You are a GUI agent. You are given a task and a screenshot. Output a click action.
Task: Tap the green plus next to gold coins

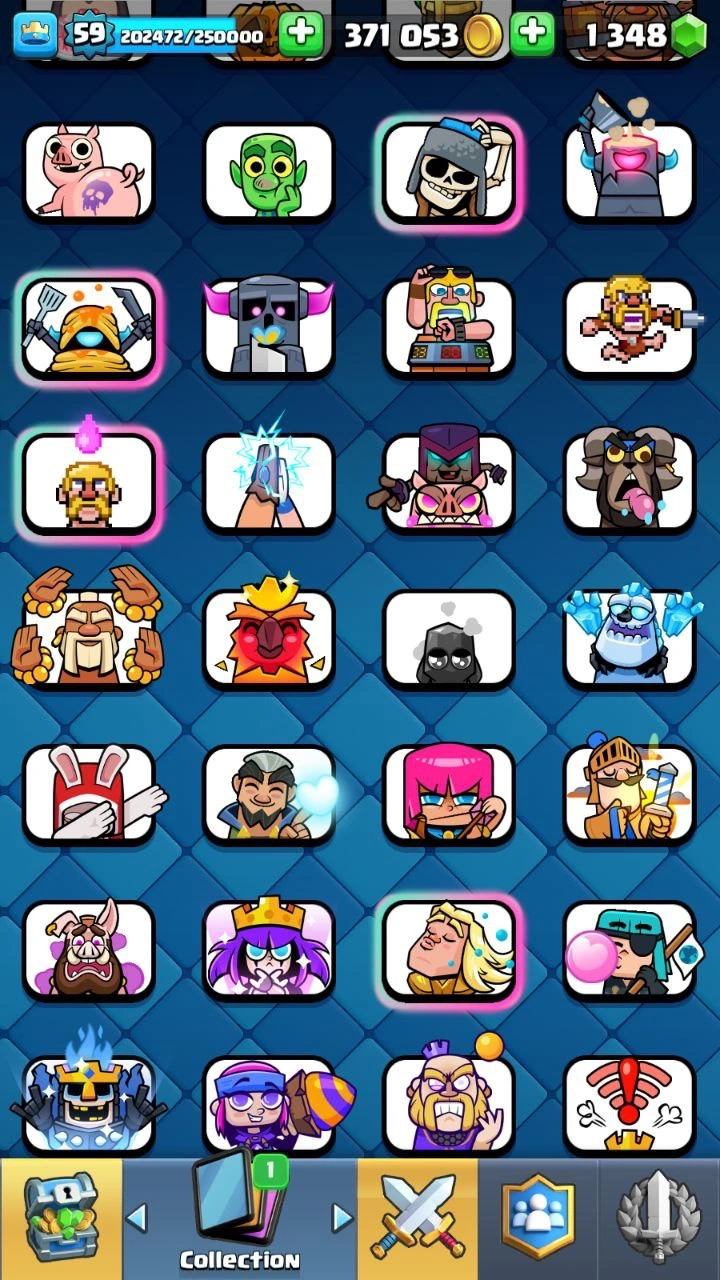pyautogui.click(x=532, y=35)
